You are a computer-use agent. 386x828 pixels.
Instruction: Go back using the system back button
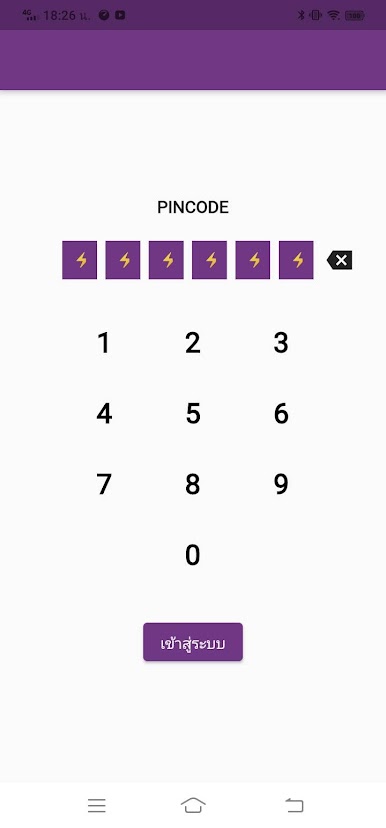pyautogui.click(x=295, y=805)
